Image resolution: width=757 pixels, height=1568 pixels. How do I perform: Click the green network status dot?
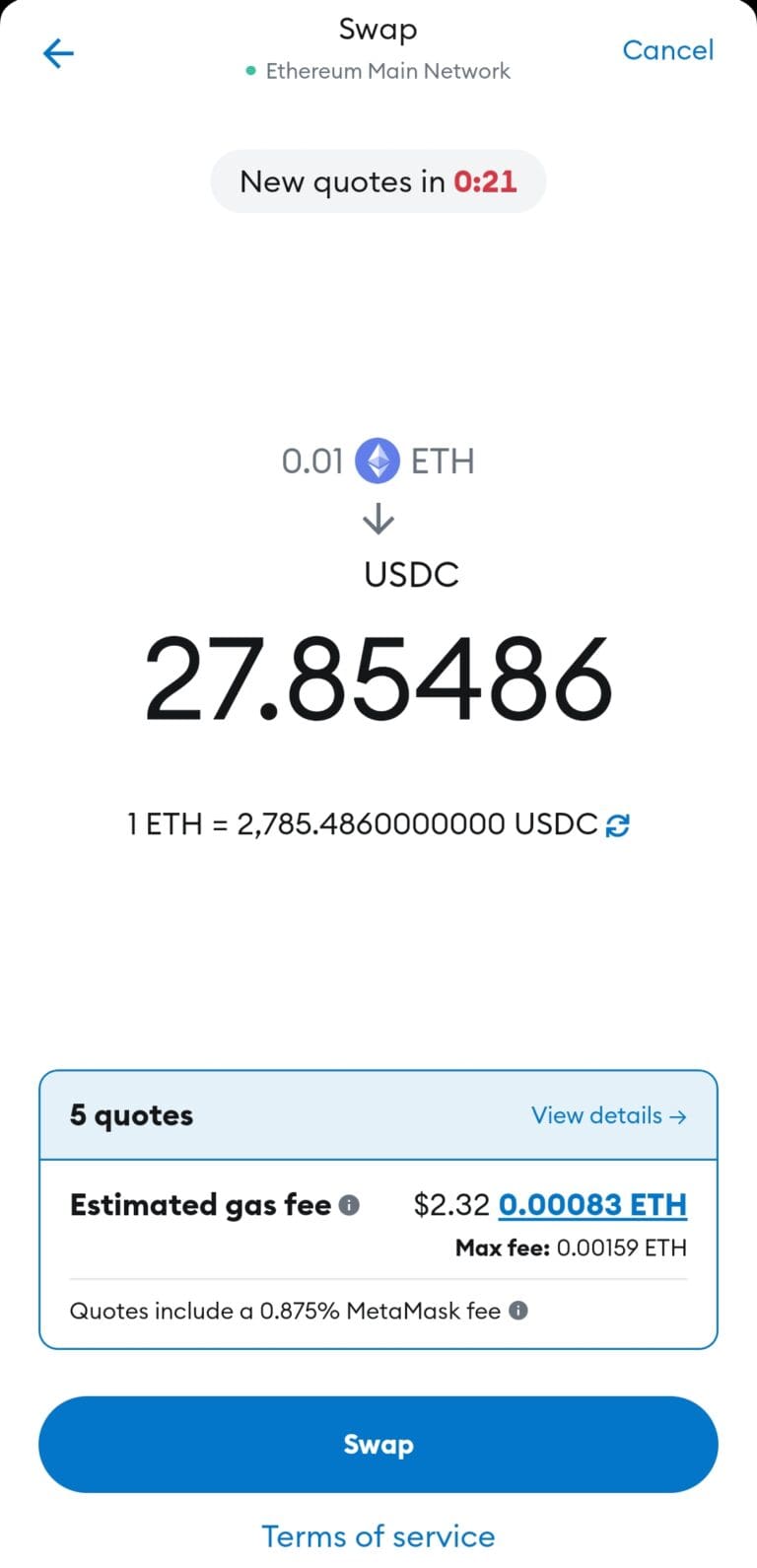(249, 71)
